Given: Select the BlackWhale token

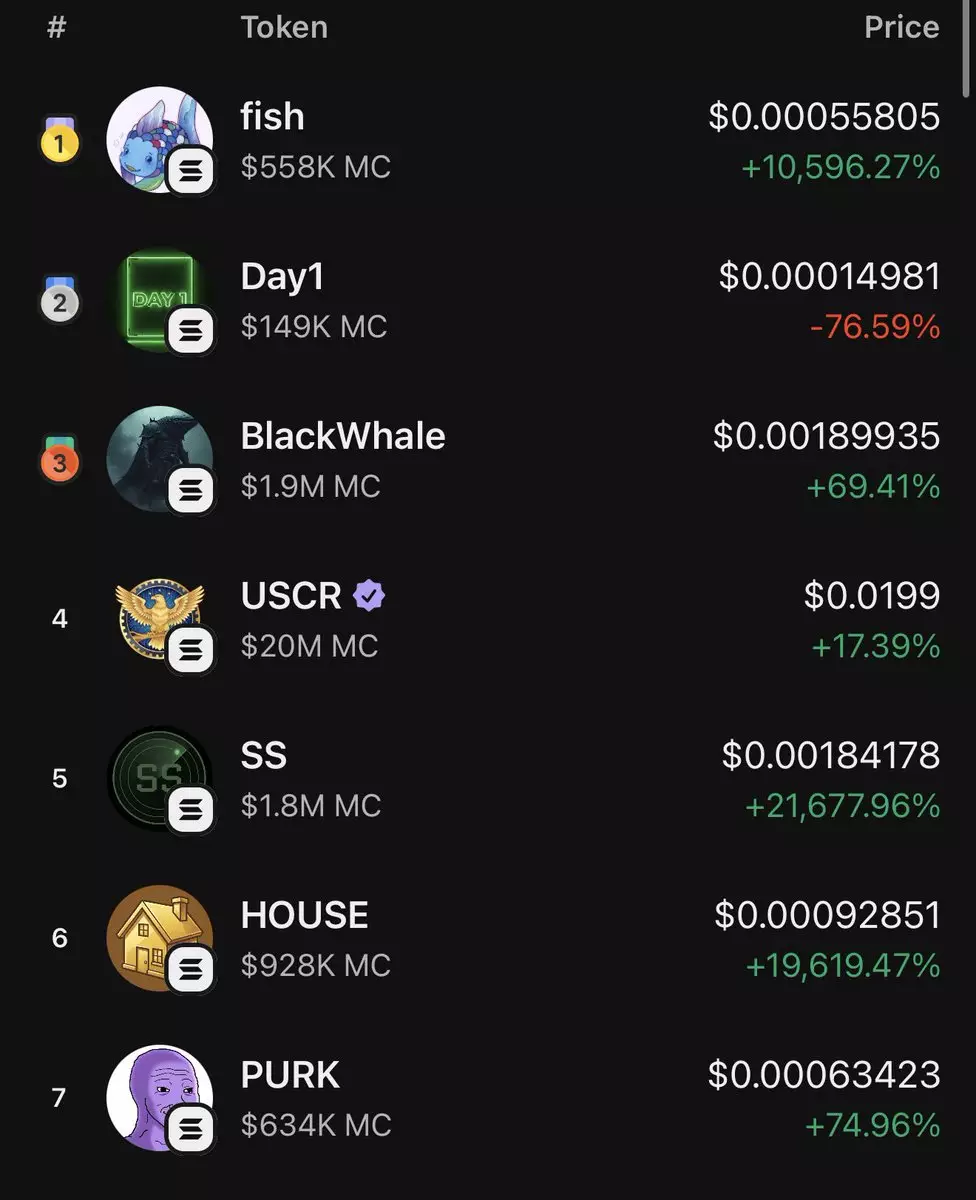Looking at the screenshot, I should pyautogui.click(x=342, y=437).
